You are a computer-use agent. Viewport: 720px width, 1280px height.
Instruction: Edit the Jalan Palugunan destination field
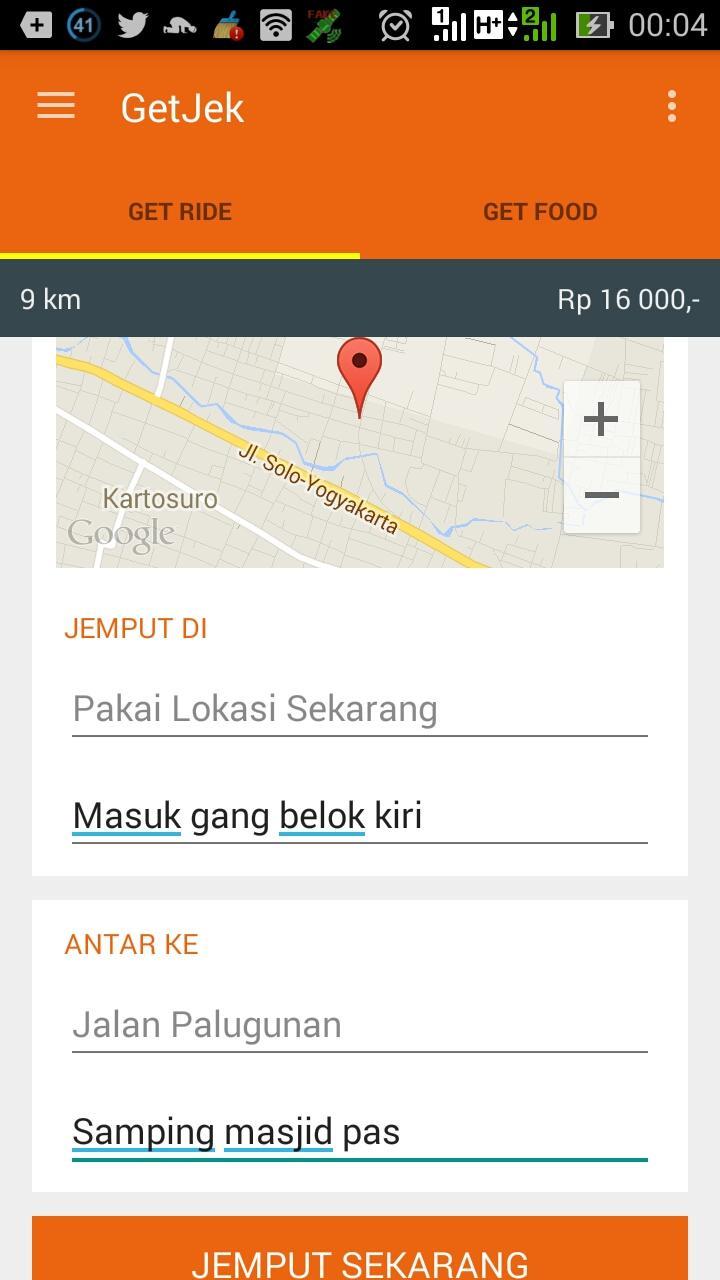click(359, 1024)
